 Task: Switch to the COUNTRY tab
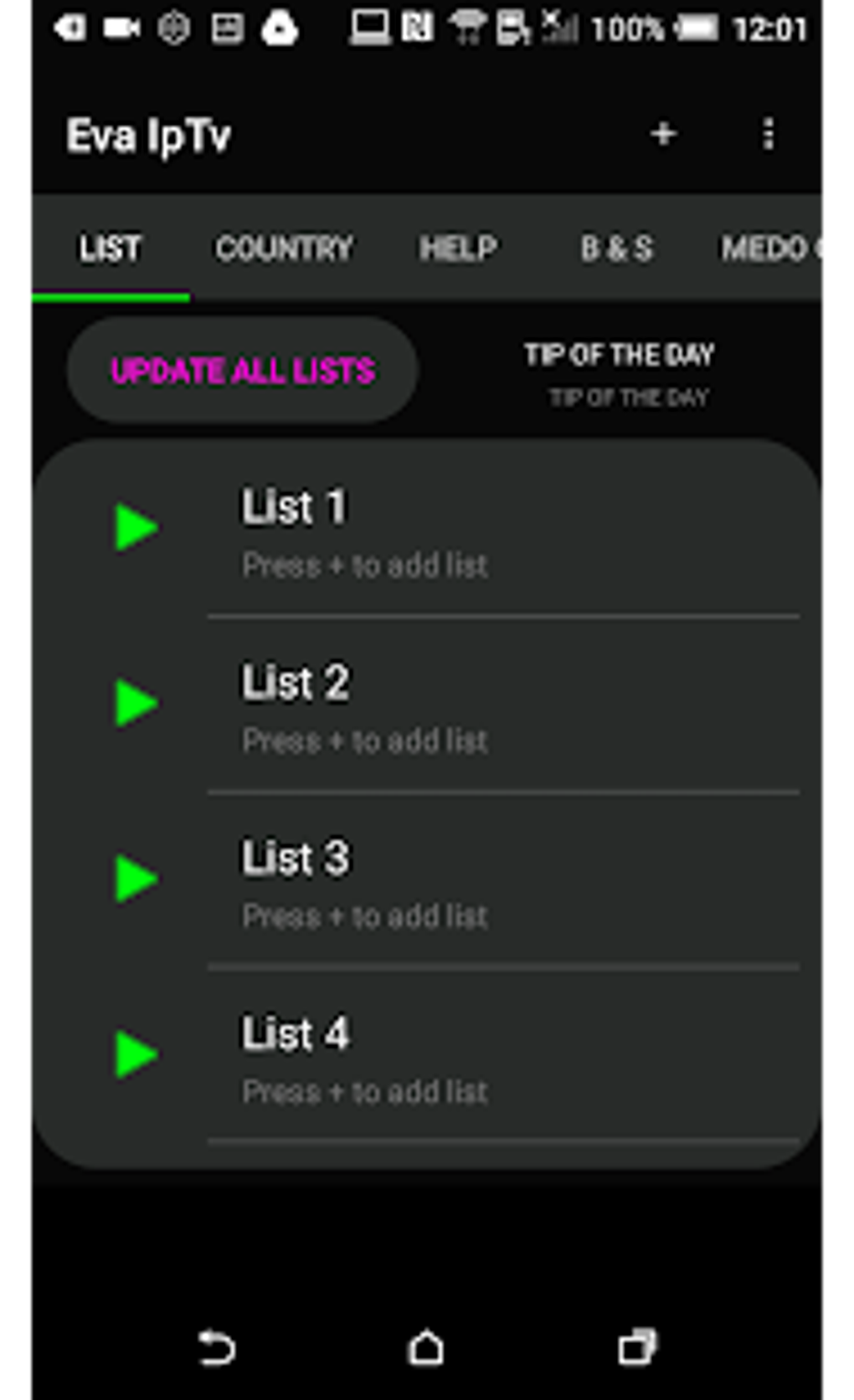tap(284, 248)
